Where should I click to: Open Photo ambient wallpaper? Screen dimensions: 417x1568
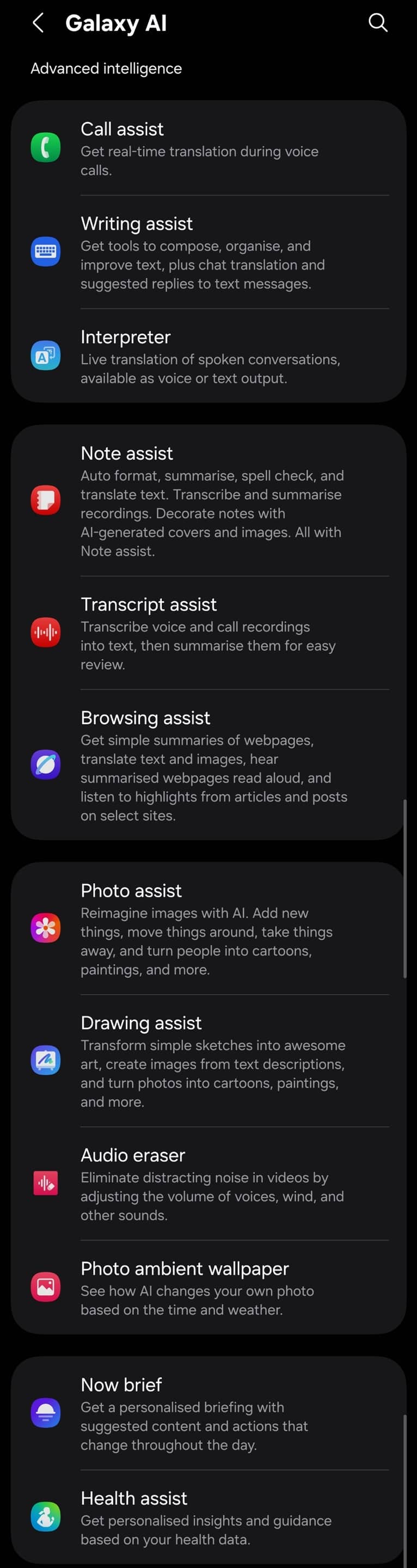coord(208,1288)
